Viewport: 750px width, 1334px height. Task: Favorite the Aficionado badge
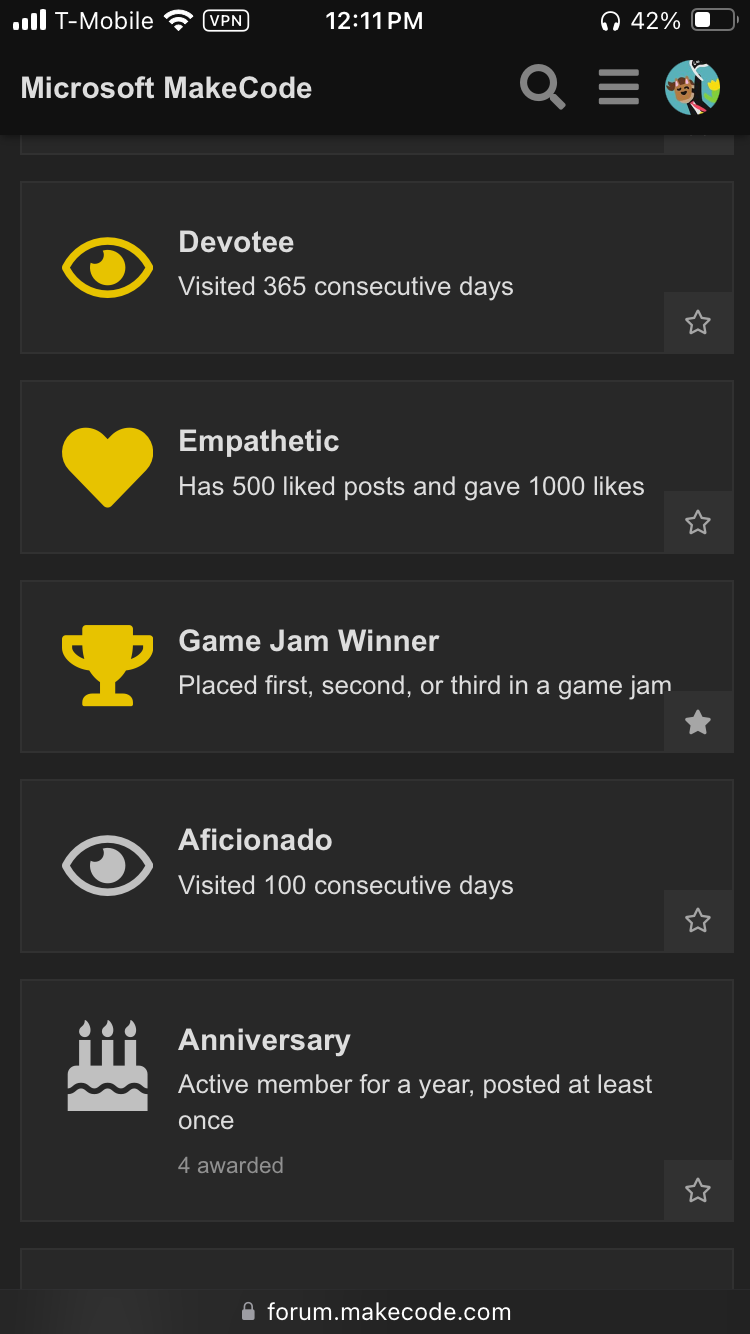click(698, 920)
